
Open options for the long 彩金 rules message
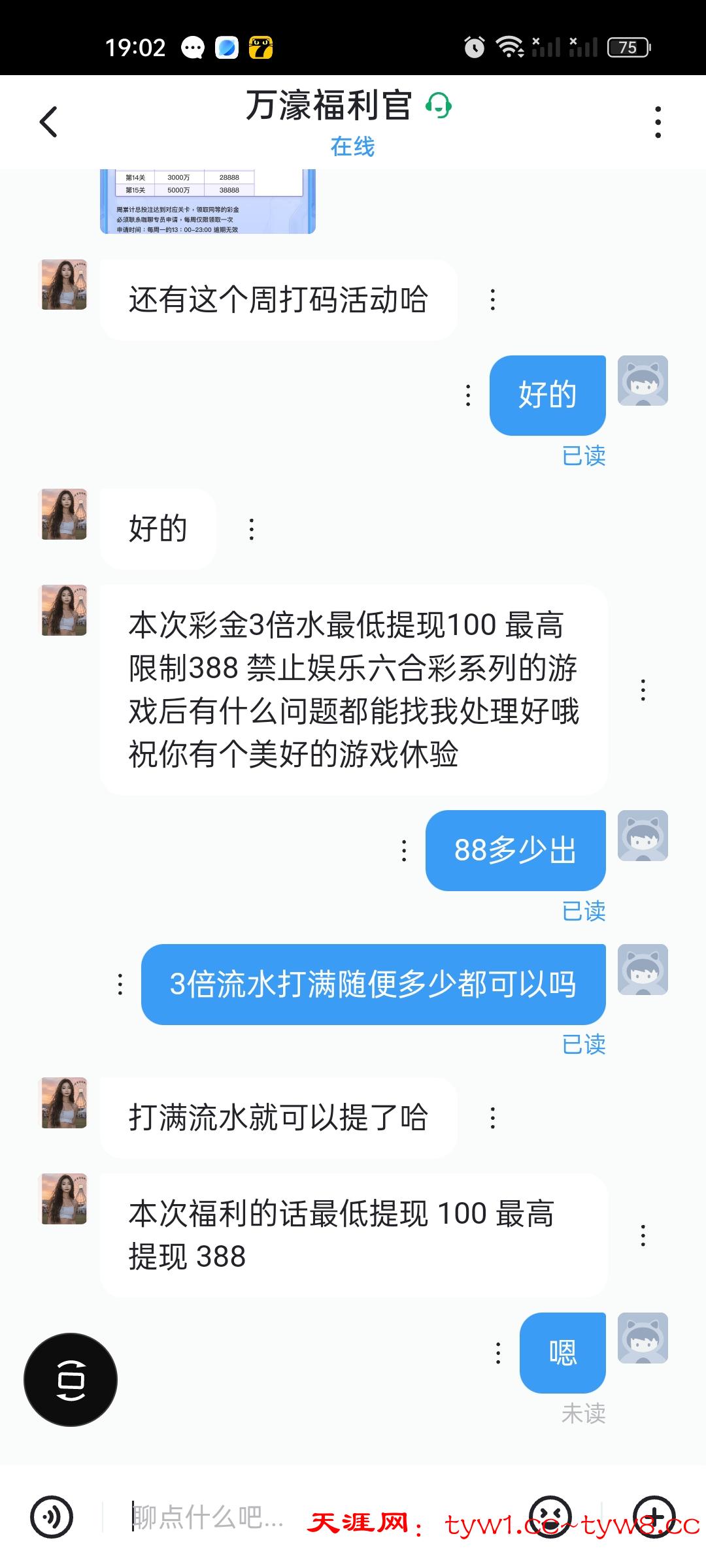tap(644, 690)
